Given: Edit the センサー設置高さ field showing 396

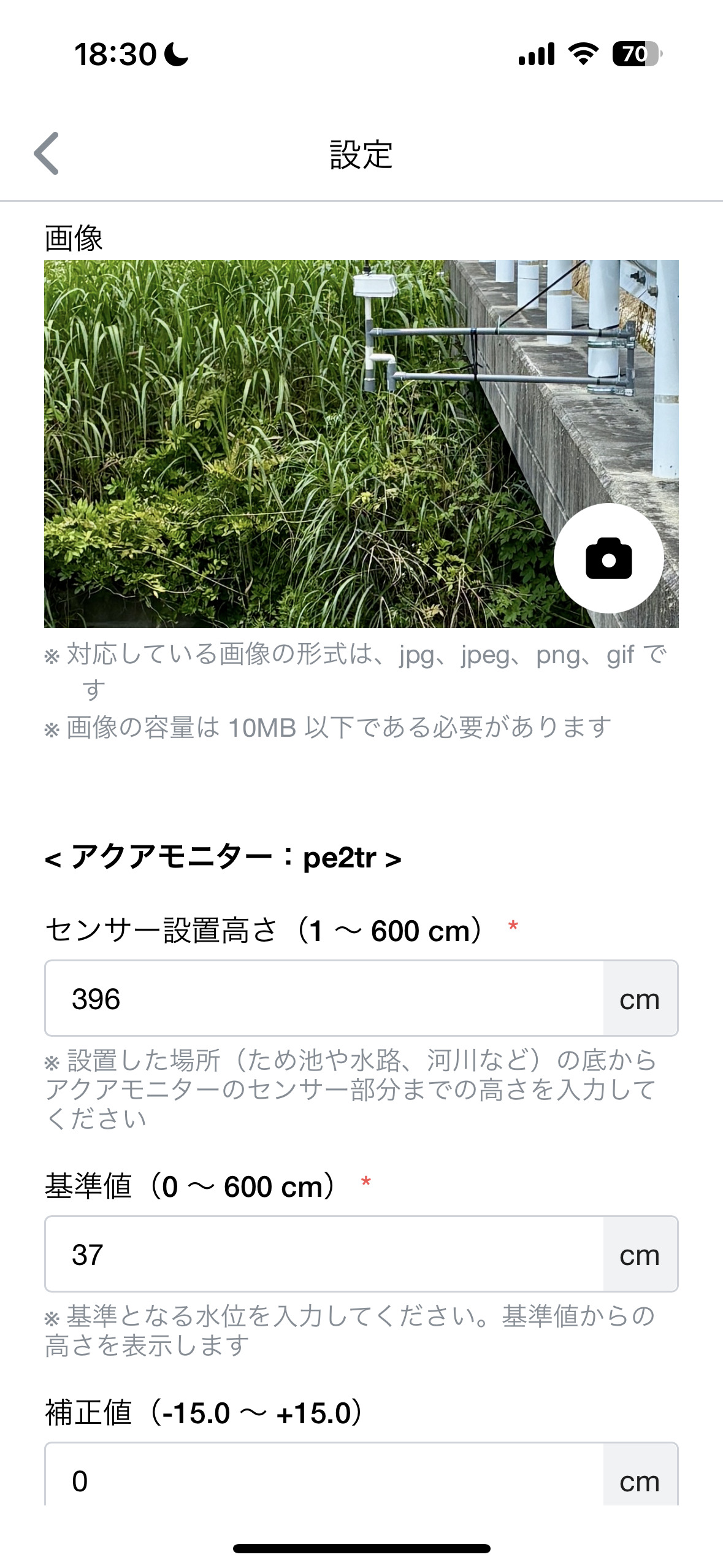Looking at the screenshot, I should click(324, 998).
